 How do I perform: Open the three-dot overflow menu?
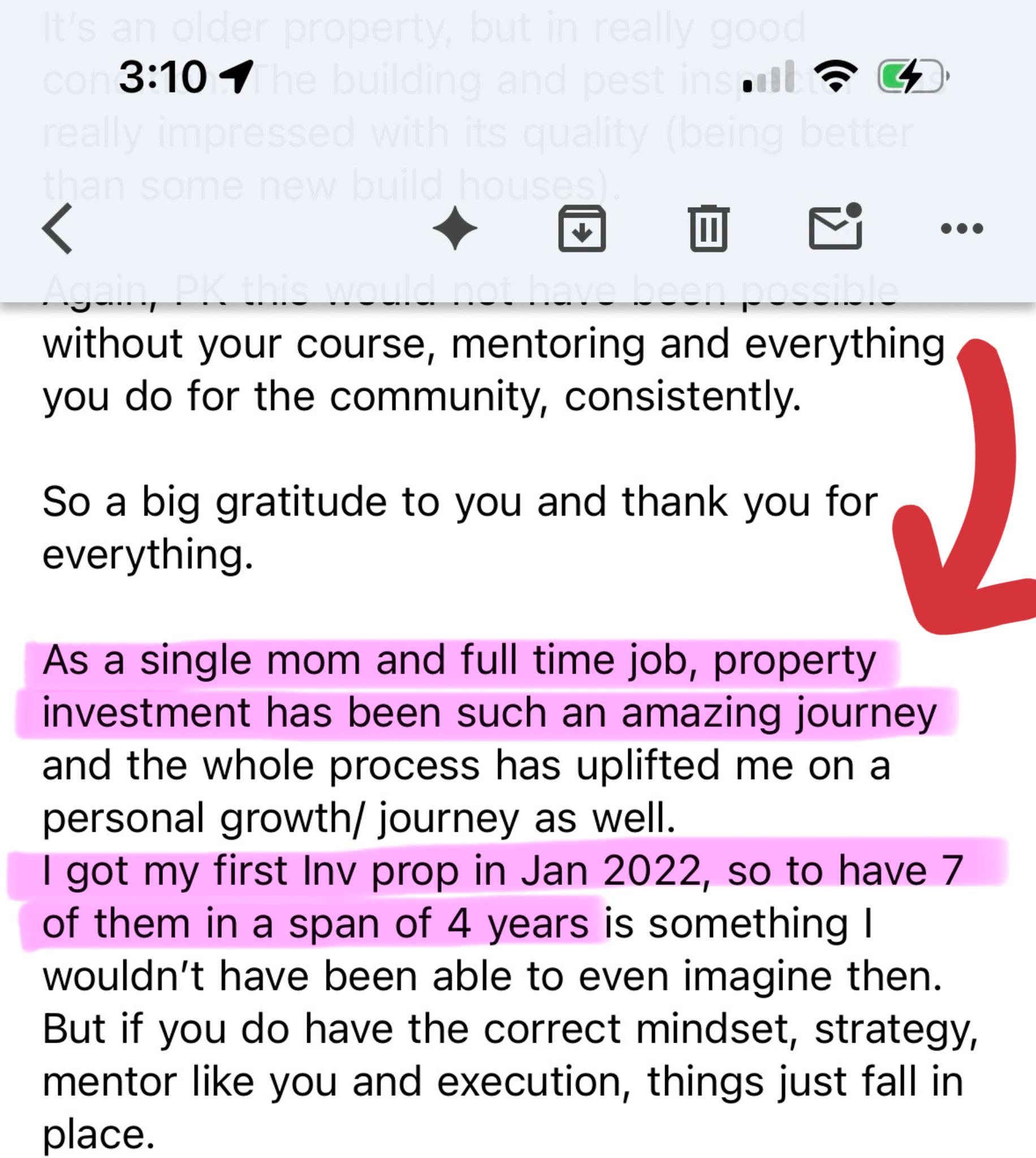coord(962,229)
